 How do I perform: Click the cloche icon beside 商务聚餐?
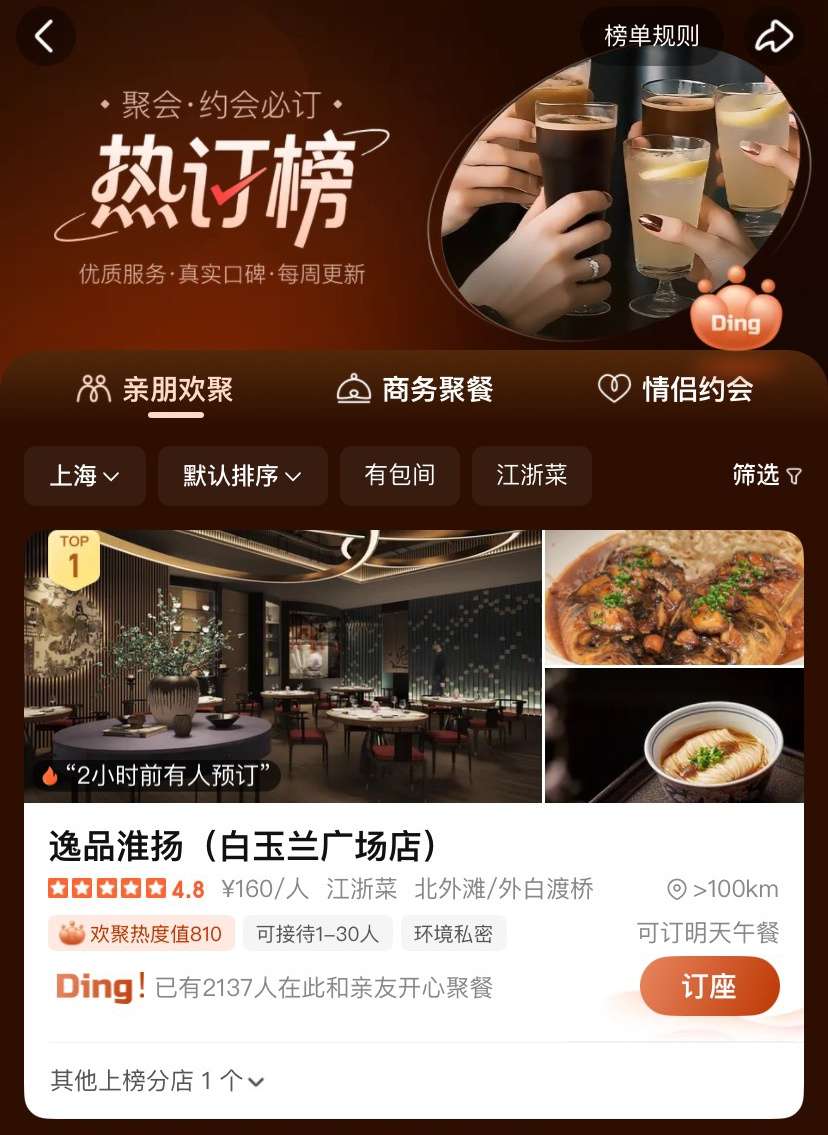[x=352, y=388]
